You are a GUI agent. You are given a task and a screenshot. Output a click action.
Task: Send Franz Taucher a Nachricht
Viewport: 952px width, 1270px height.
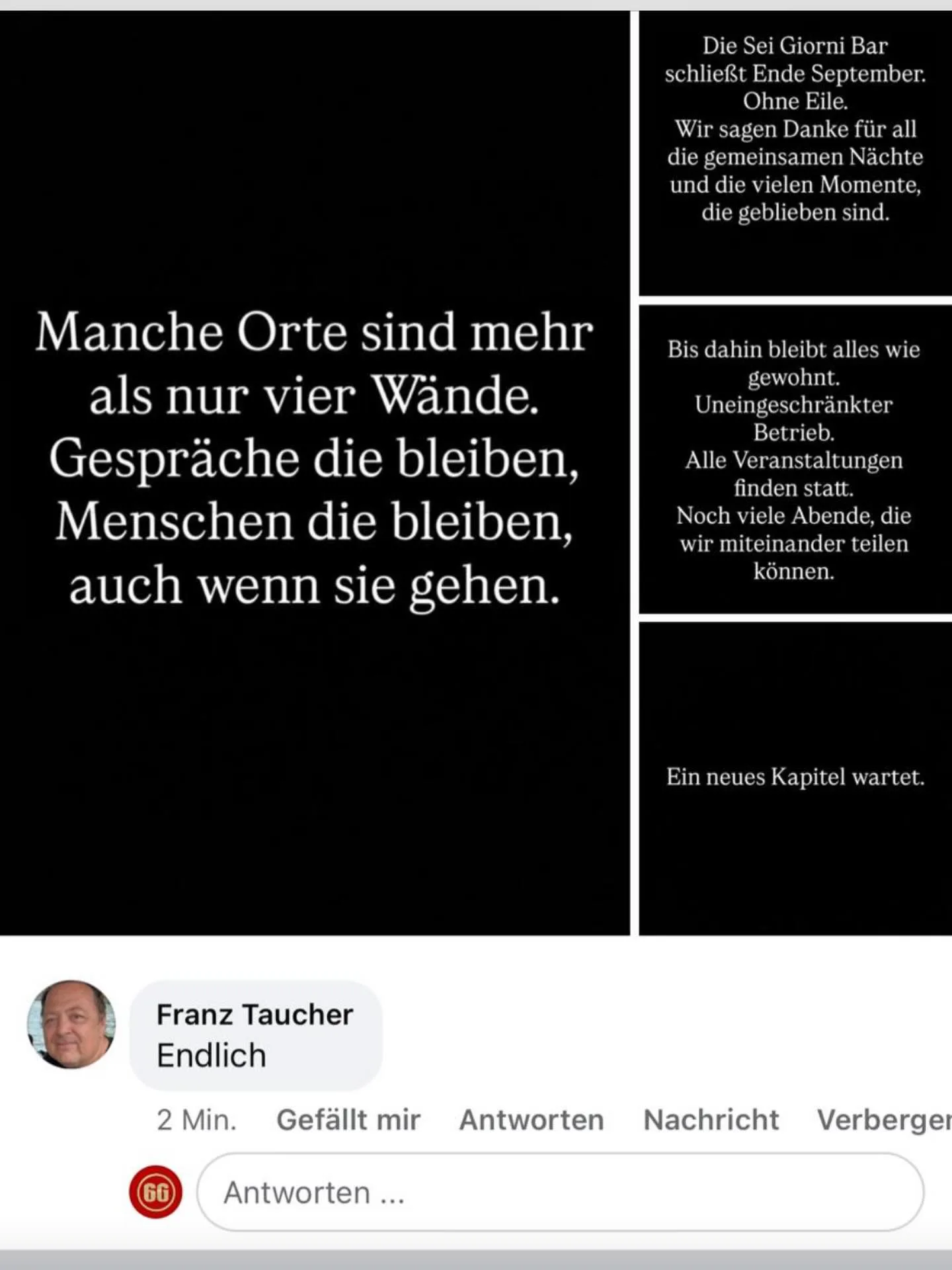[711, 1119]
